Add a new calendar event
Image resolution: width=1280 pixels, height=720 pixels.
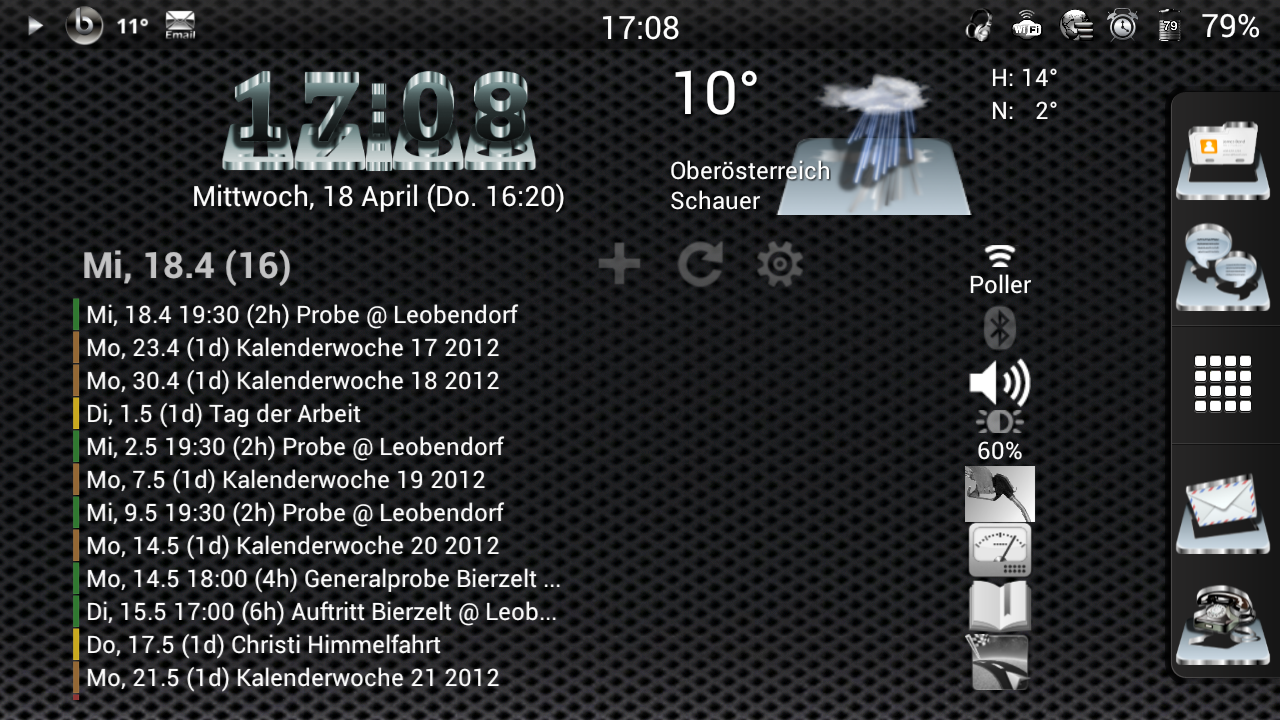619,265
